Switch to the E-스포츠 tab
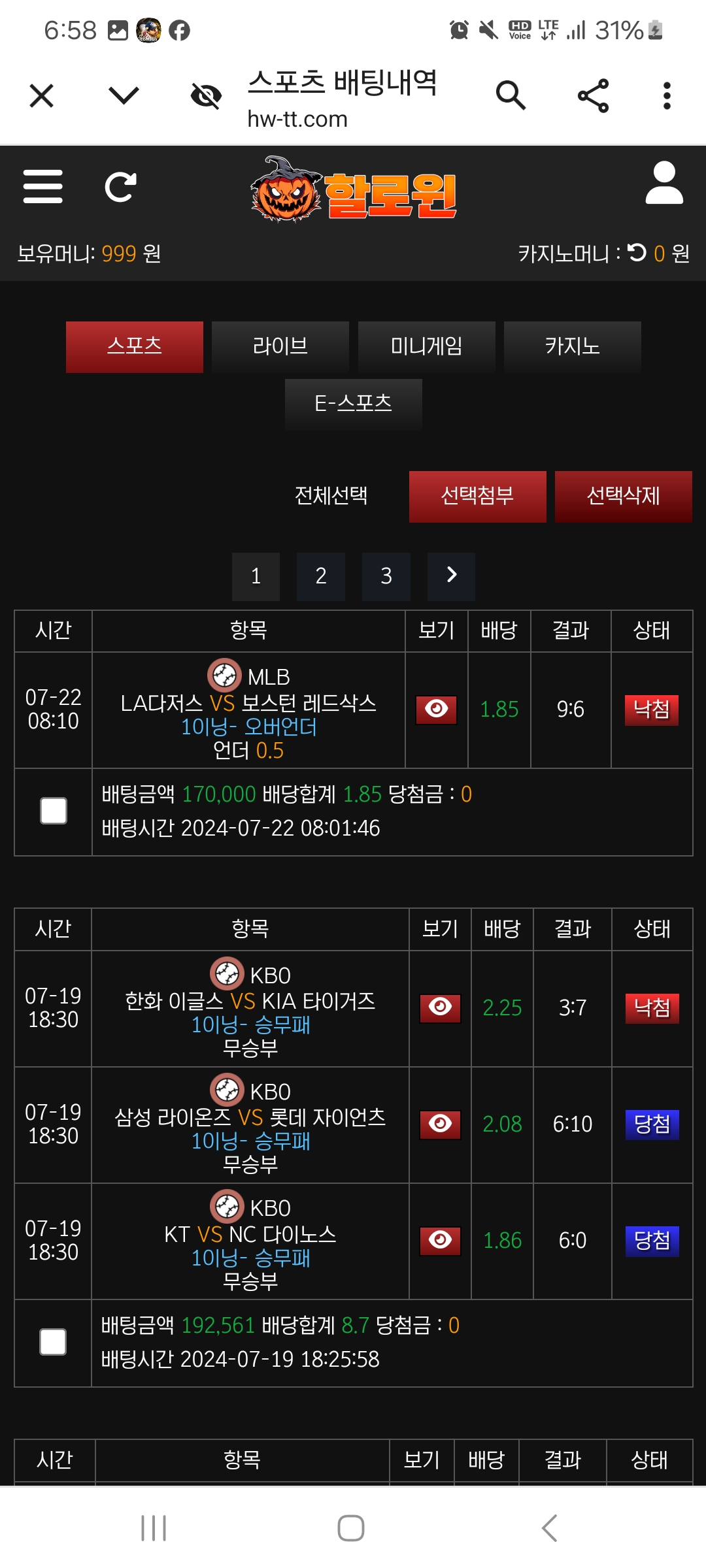 pos(353,404)
